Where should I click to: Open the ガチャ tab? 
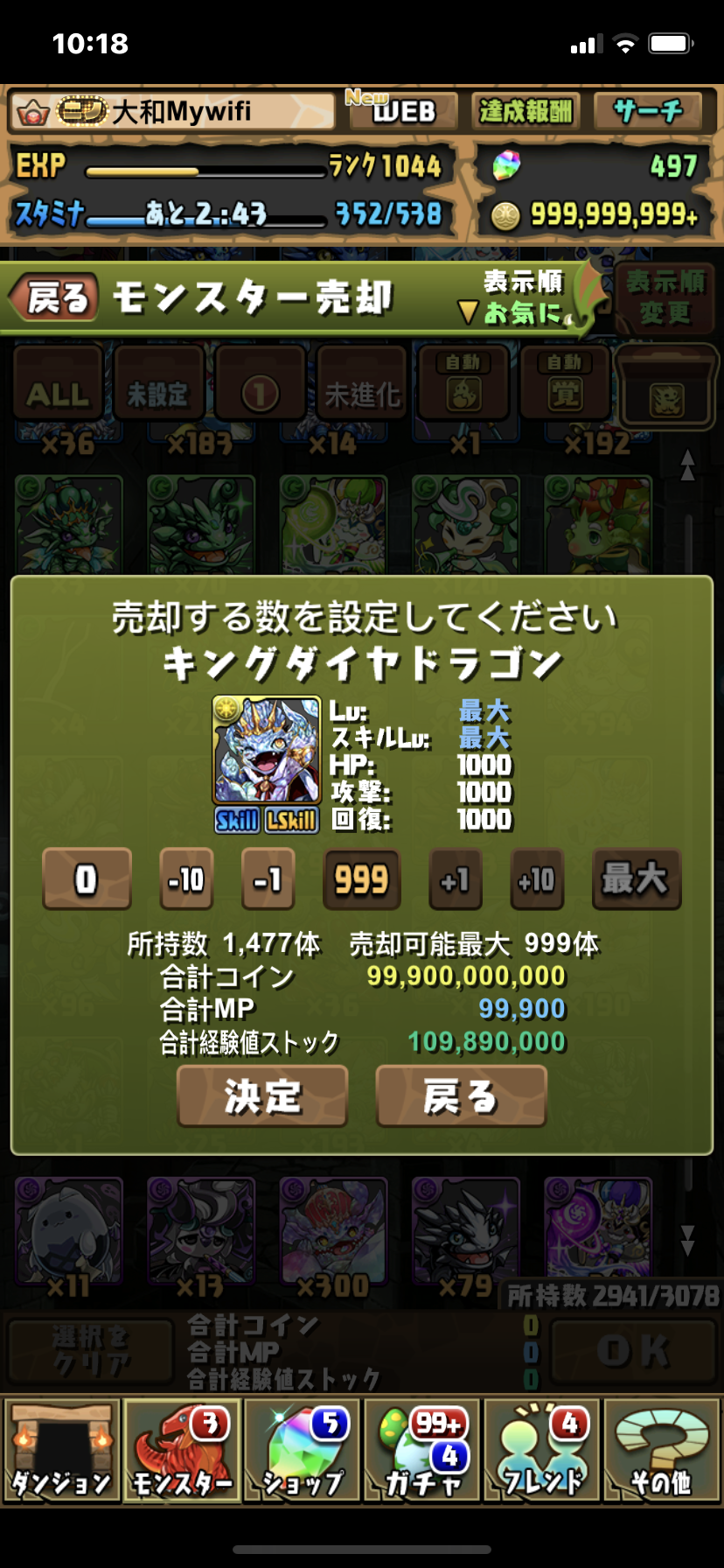(x=423, y=1451)
